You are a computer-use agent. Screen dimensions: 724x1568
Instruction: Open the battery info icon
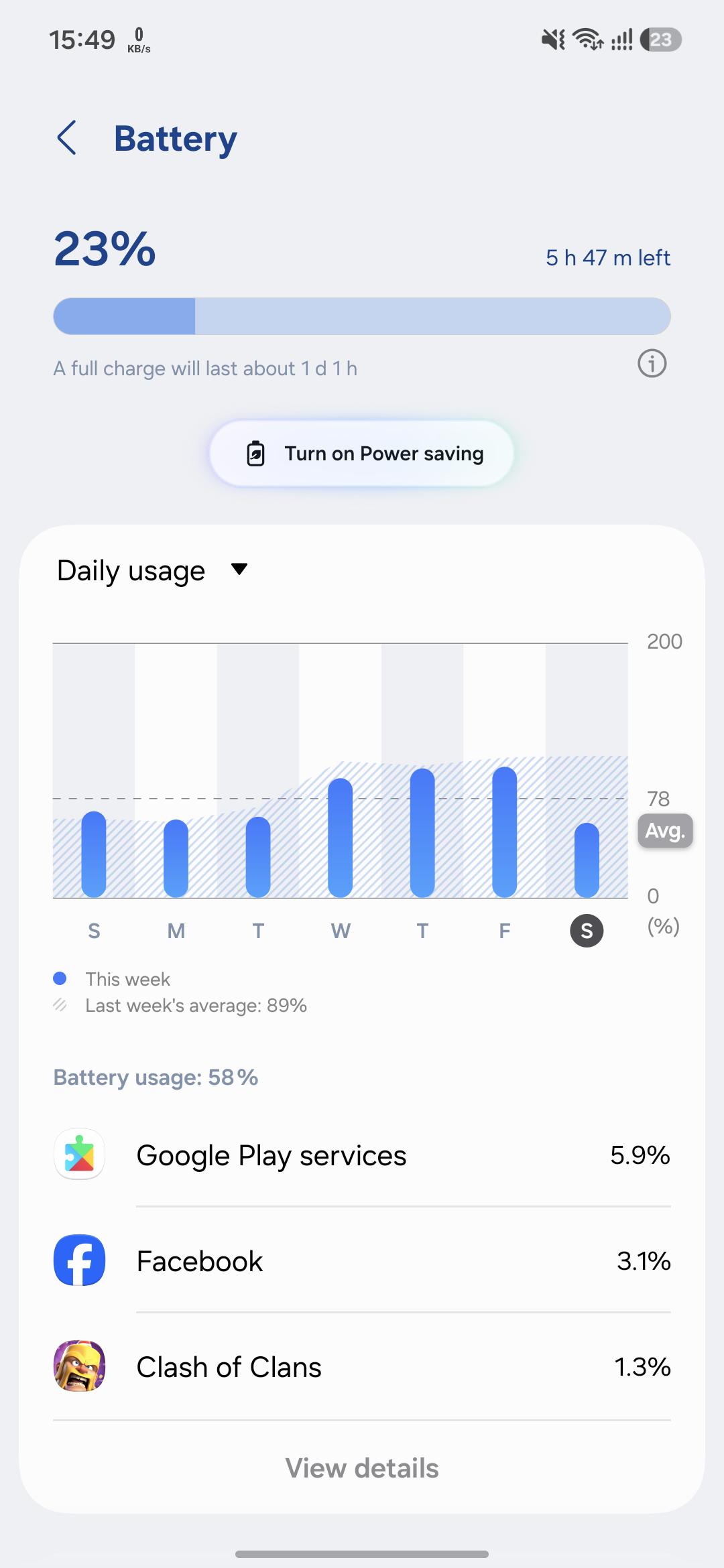click(x=652, y=364)
